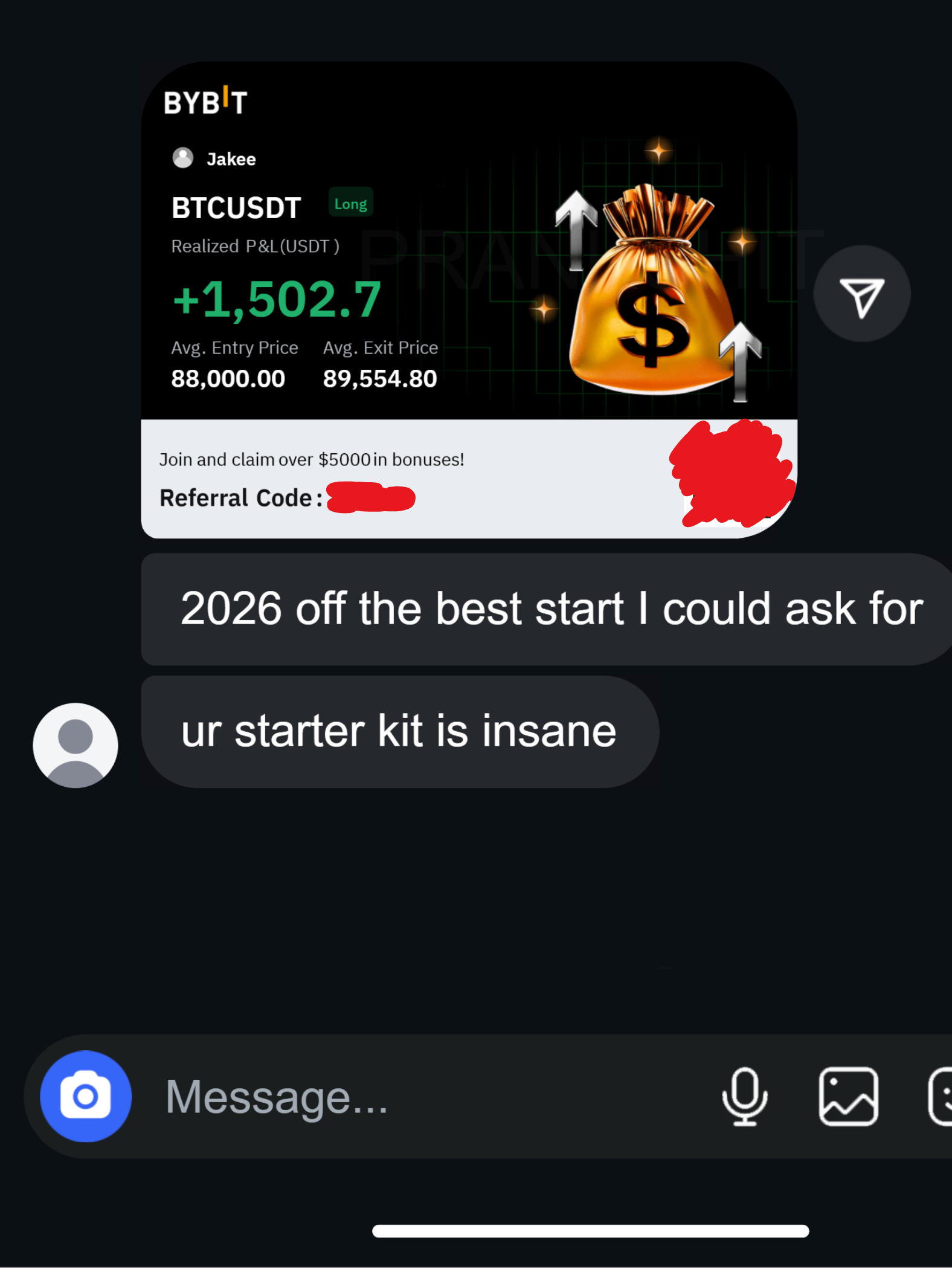Record a voice message with microphone
952x1269 pixels.
(x=745, y=1096)
